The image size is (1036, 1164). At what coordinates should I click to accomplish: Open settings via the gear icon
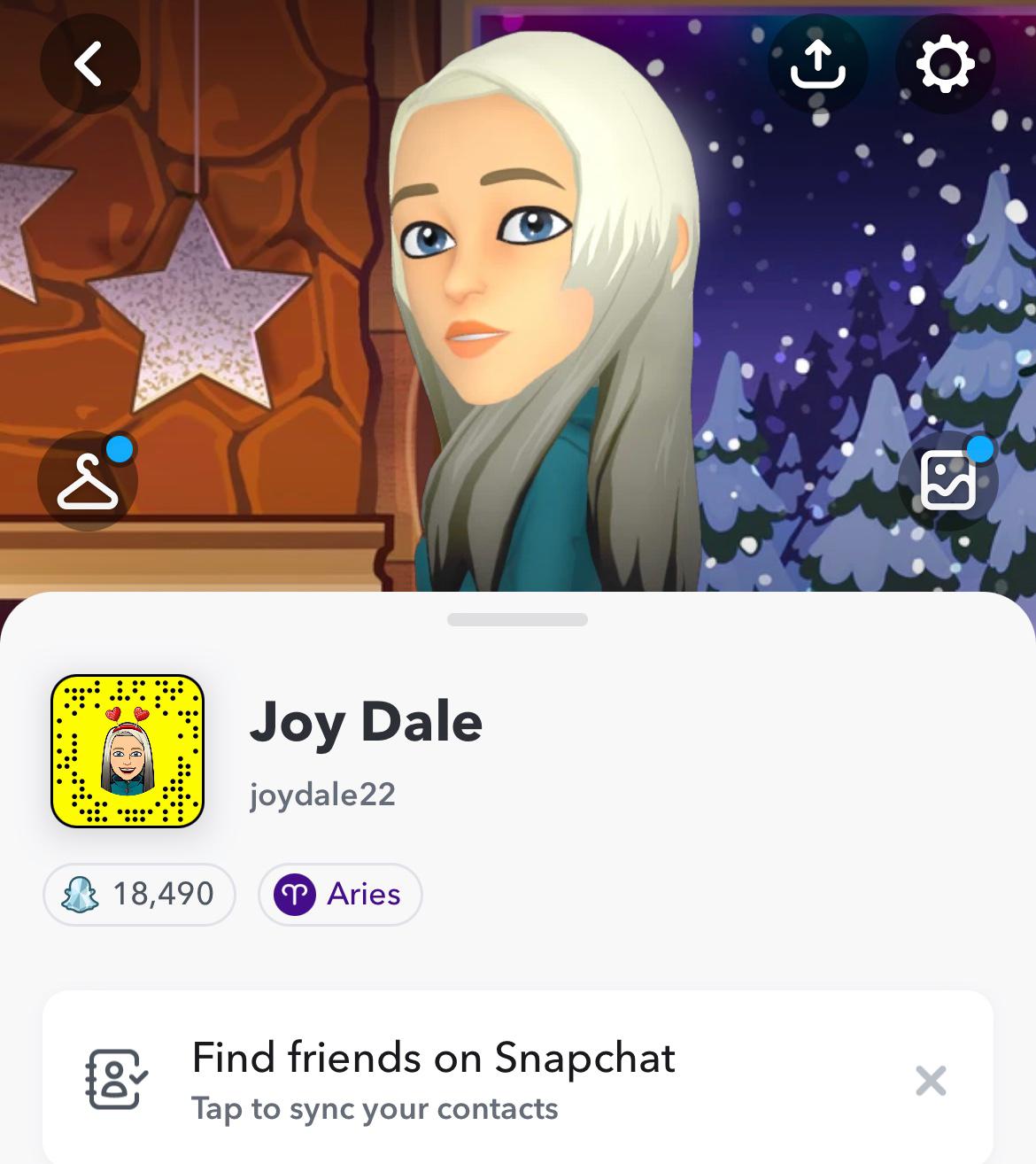pos(945,64)
